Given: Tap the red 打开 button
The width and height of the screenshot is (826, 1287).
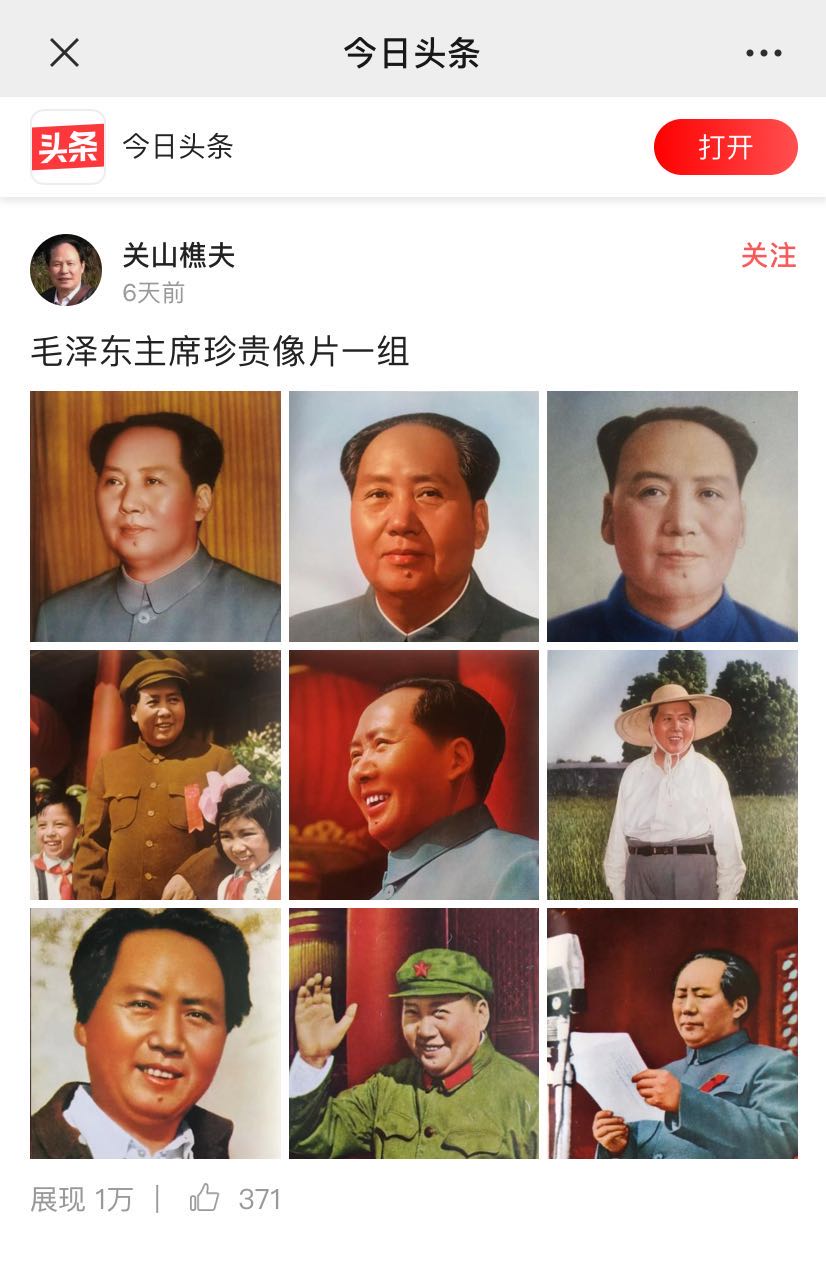Looking at the screenshot, I should pyautogui.click(x=725, y=147).
